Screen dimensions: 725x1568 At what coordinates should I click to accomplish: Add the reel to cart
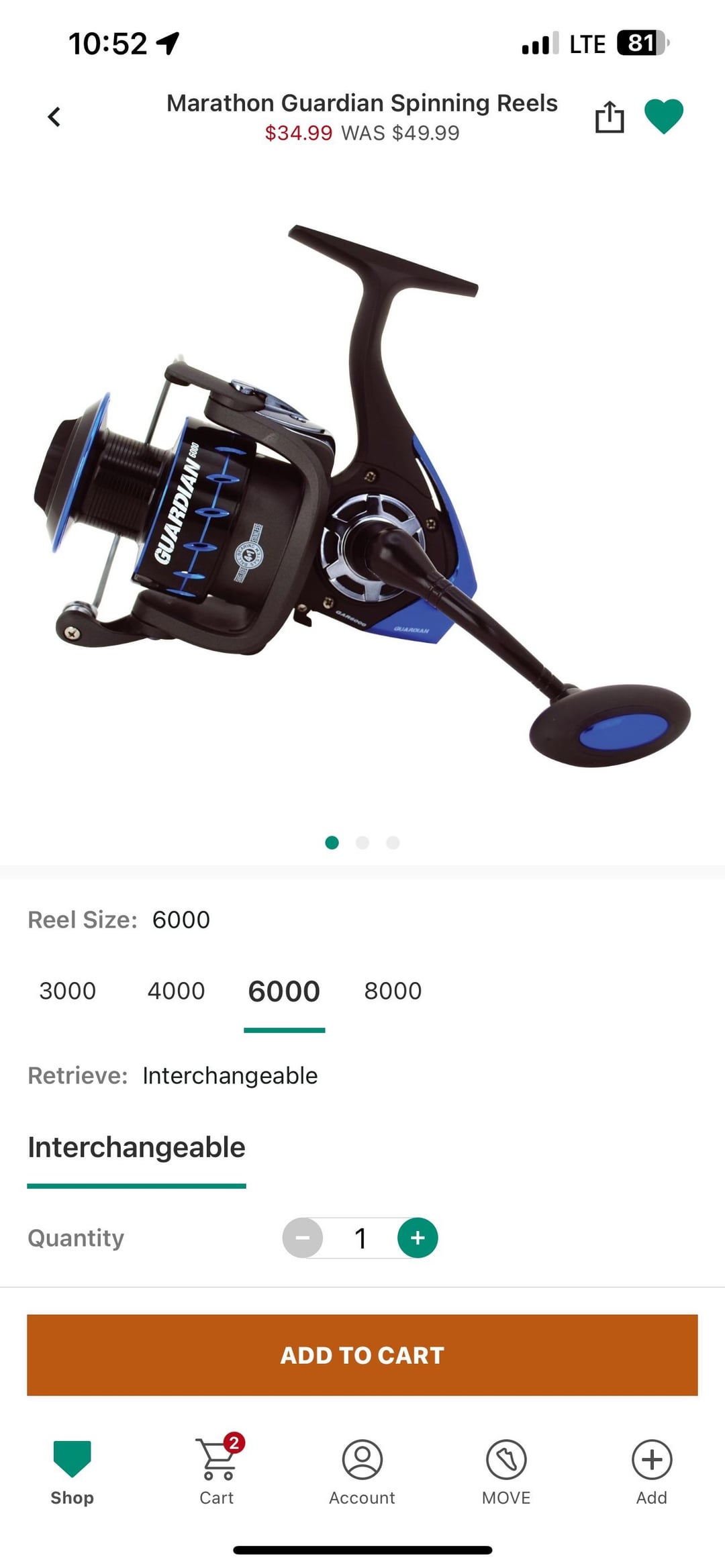(362, 1355)
